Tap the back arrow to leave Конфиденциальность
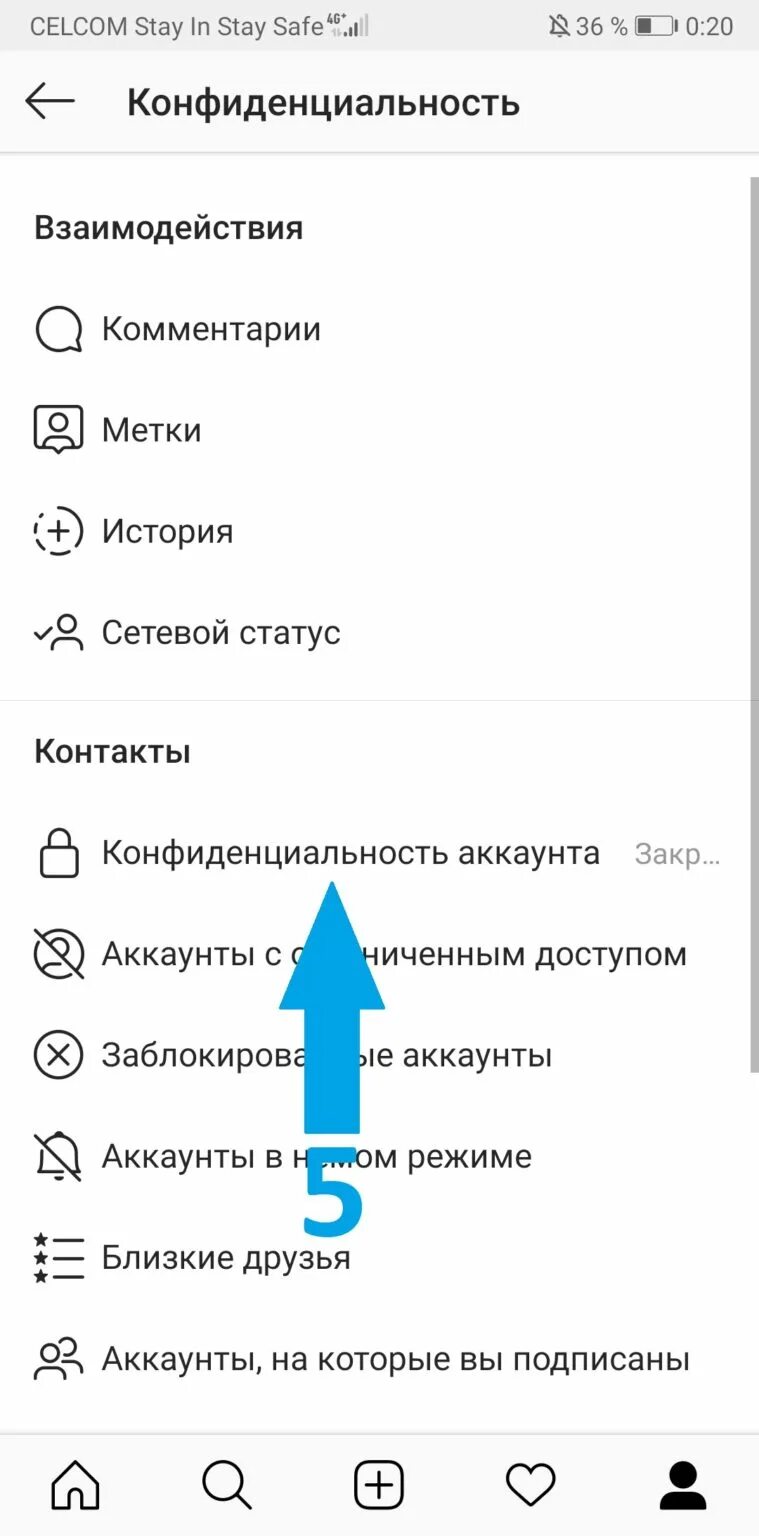The width and height of the screenshot is (759, 1536). pos(48,101)
